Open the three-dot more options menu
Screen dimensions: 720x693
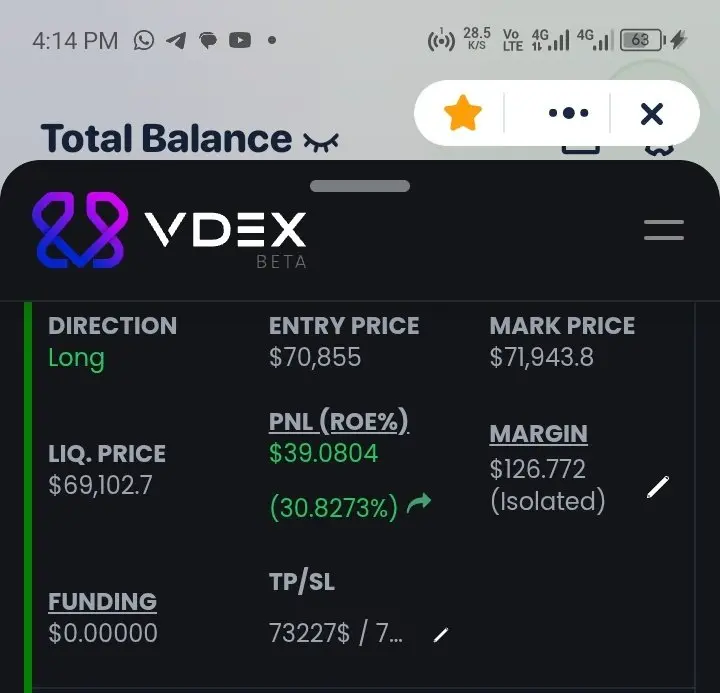coord(569,114)
